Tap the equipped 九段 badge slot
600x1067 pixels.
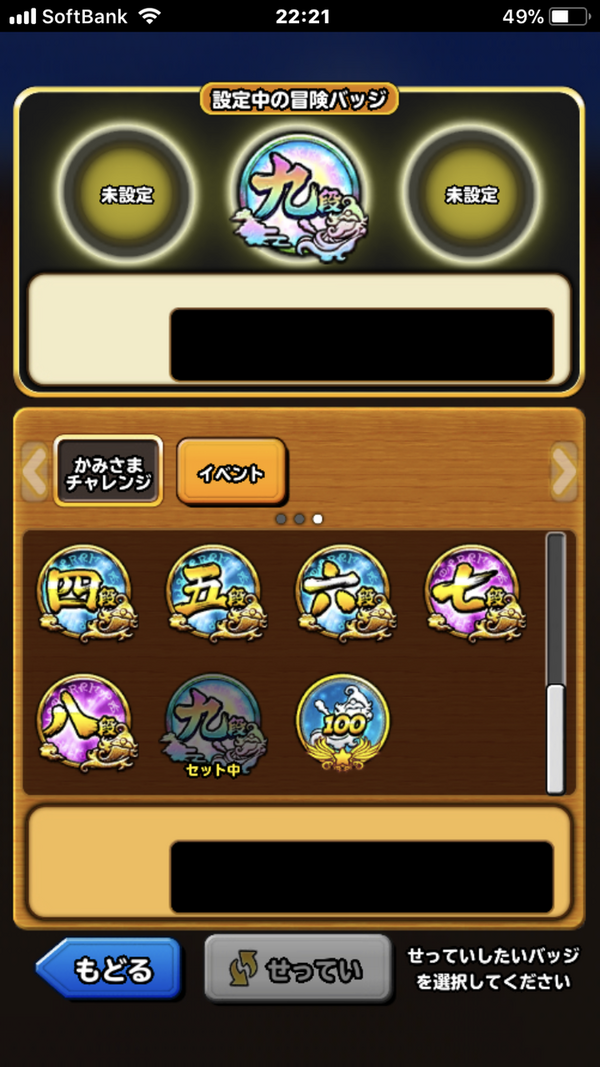click(x=299, y=195)
